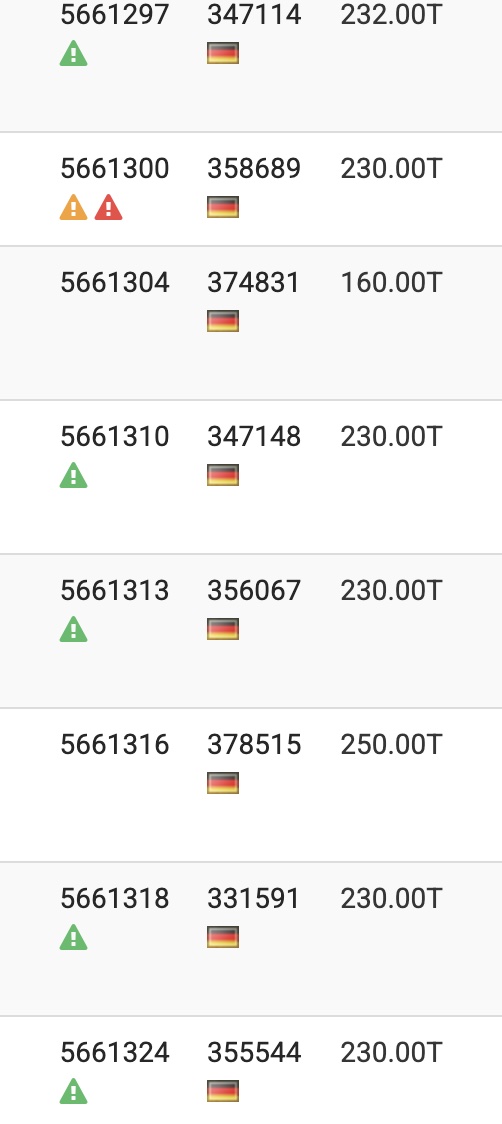Open row 5661313
The width and height of the screenshot is (502, 1124).
coord(251,632)
